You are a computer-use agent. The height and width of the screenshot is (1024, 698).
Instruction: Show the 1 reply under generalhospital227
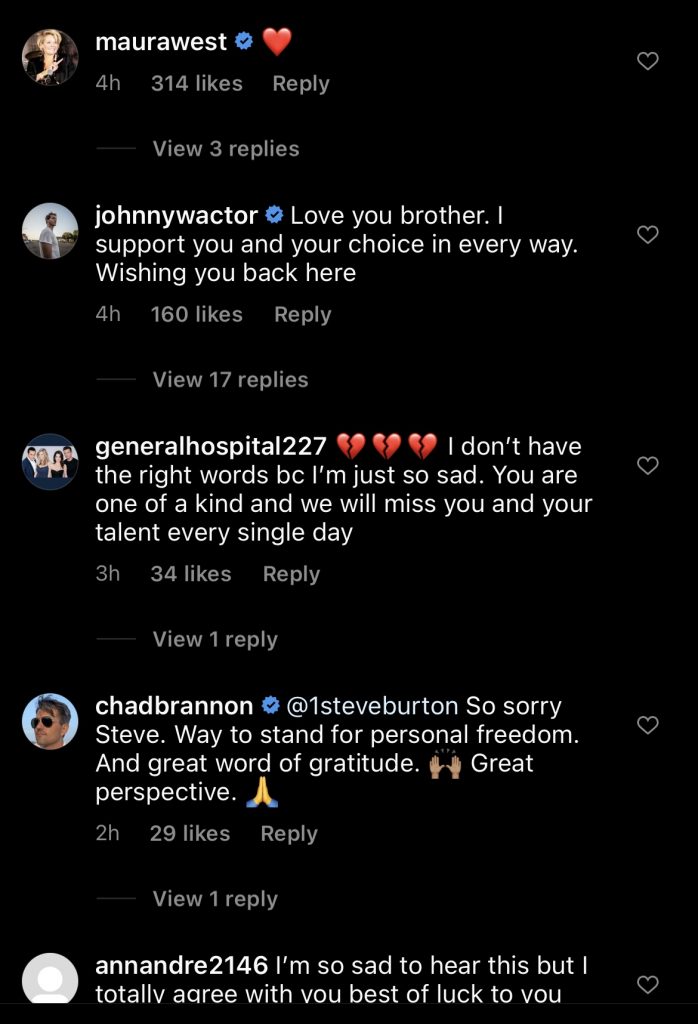tap(214, 640)
